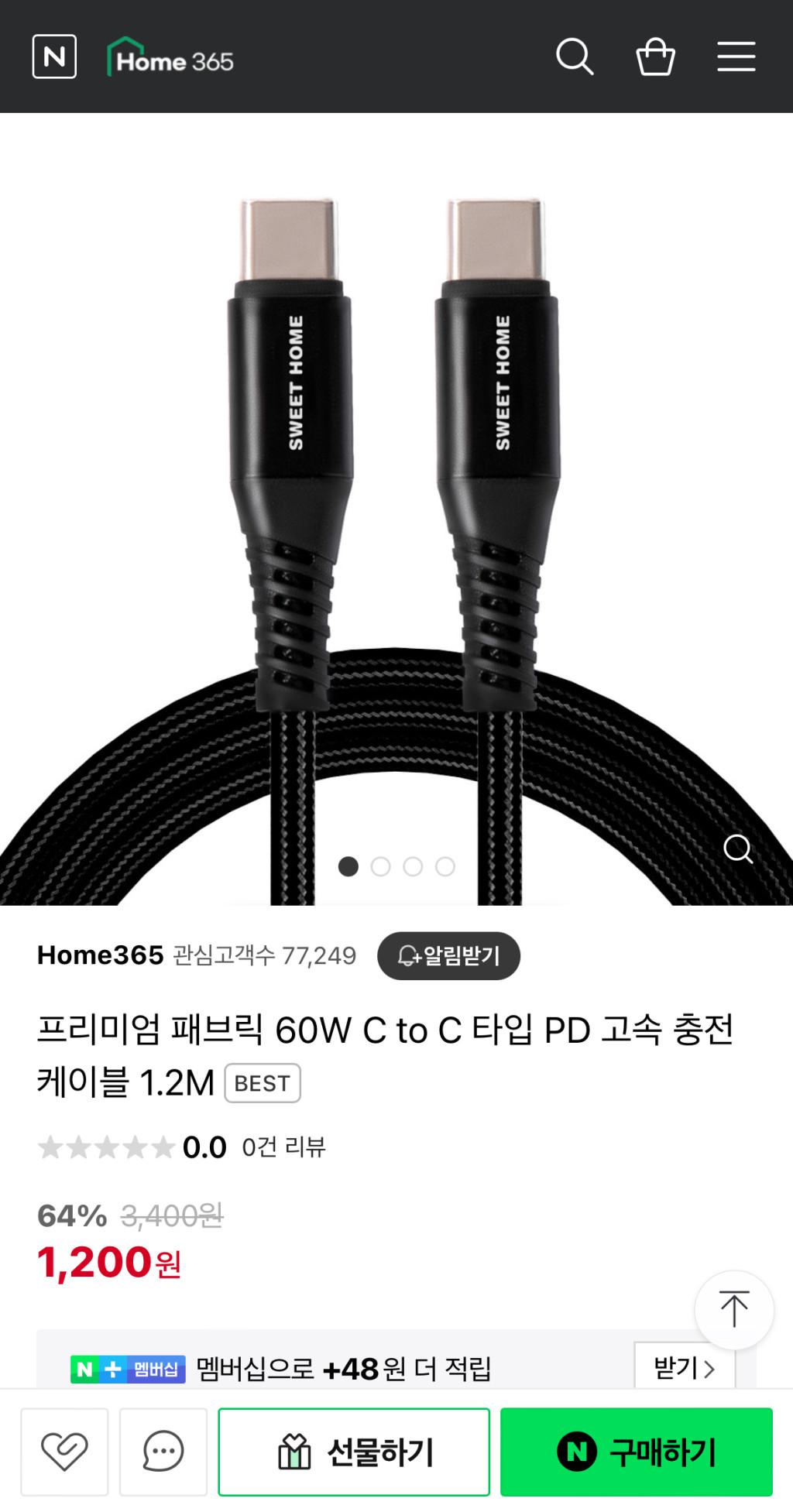Open the shopping basket
793x1512 pixels.
tap(655, 57)
